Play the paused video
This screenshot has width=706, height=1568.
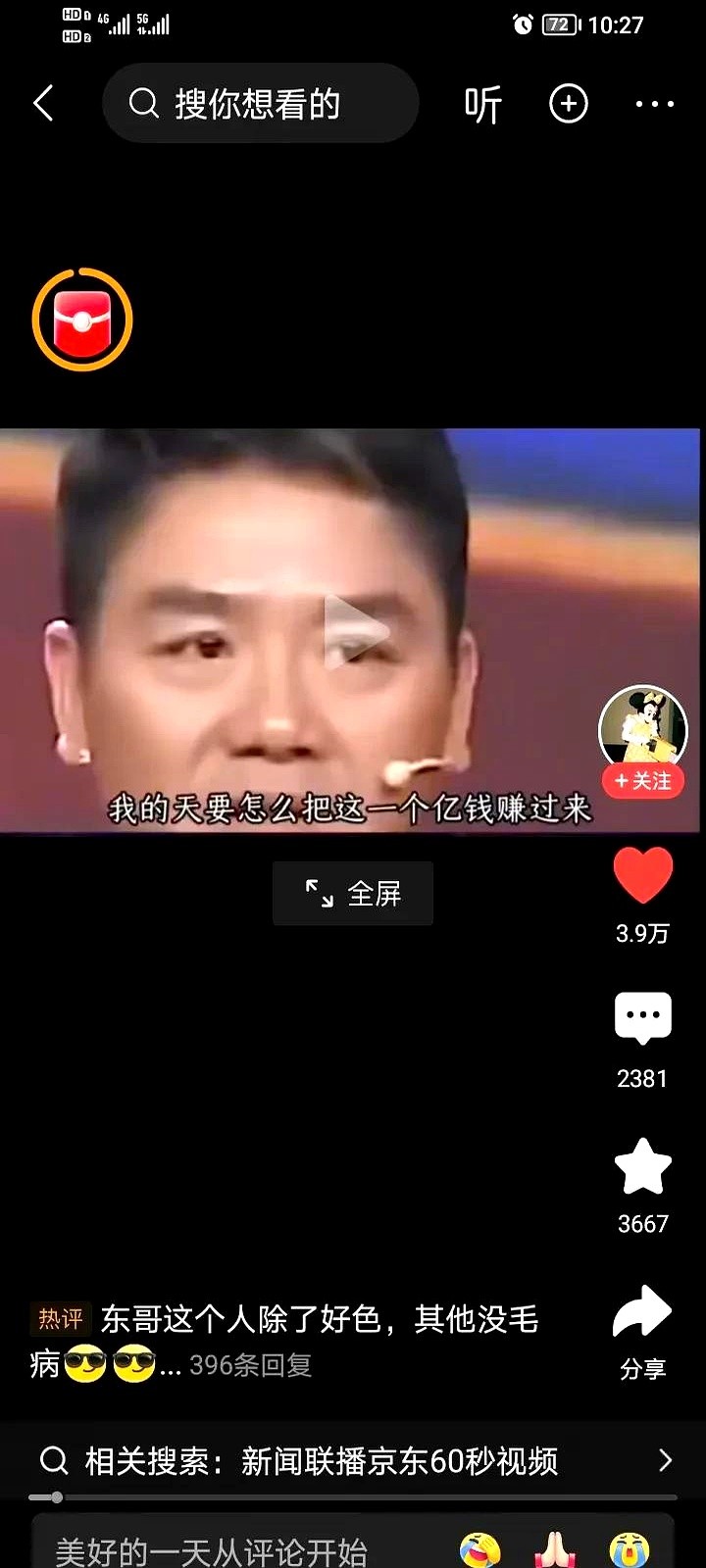[x=354, y=631]
